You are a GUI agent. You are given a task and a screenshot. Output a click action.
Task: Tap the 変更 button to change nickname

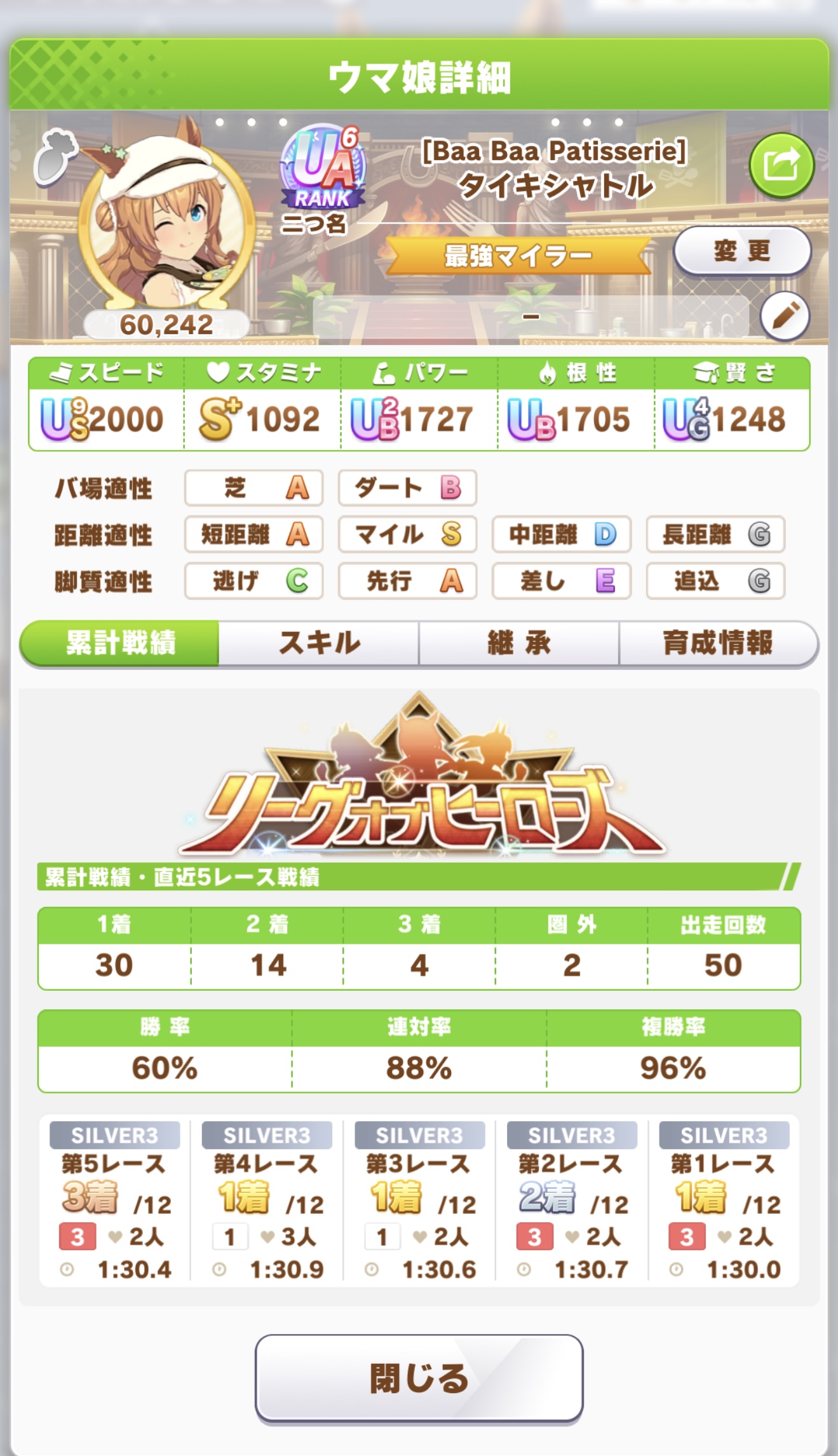pyautogui.click(x=741, y=251)
